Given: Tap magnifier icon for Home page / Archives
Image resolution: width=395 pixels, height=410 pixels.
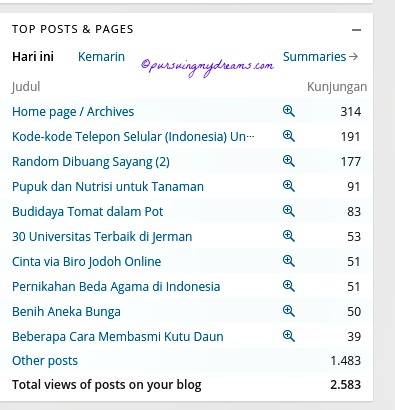Looking at the screenshot, I should (x=289, y=111).
